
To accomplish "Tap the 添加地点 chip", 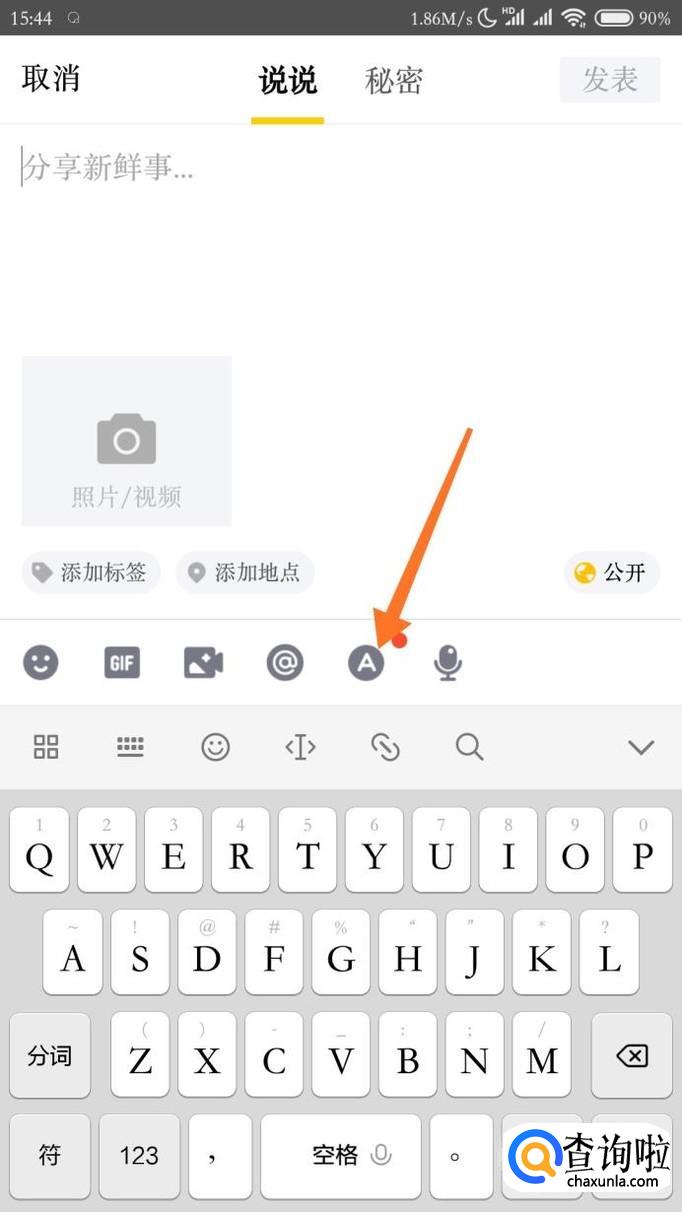I will point(245,572).
